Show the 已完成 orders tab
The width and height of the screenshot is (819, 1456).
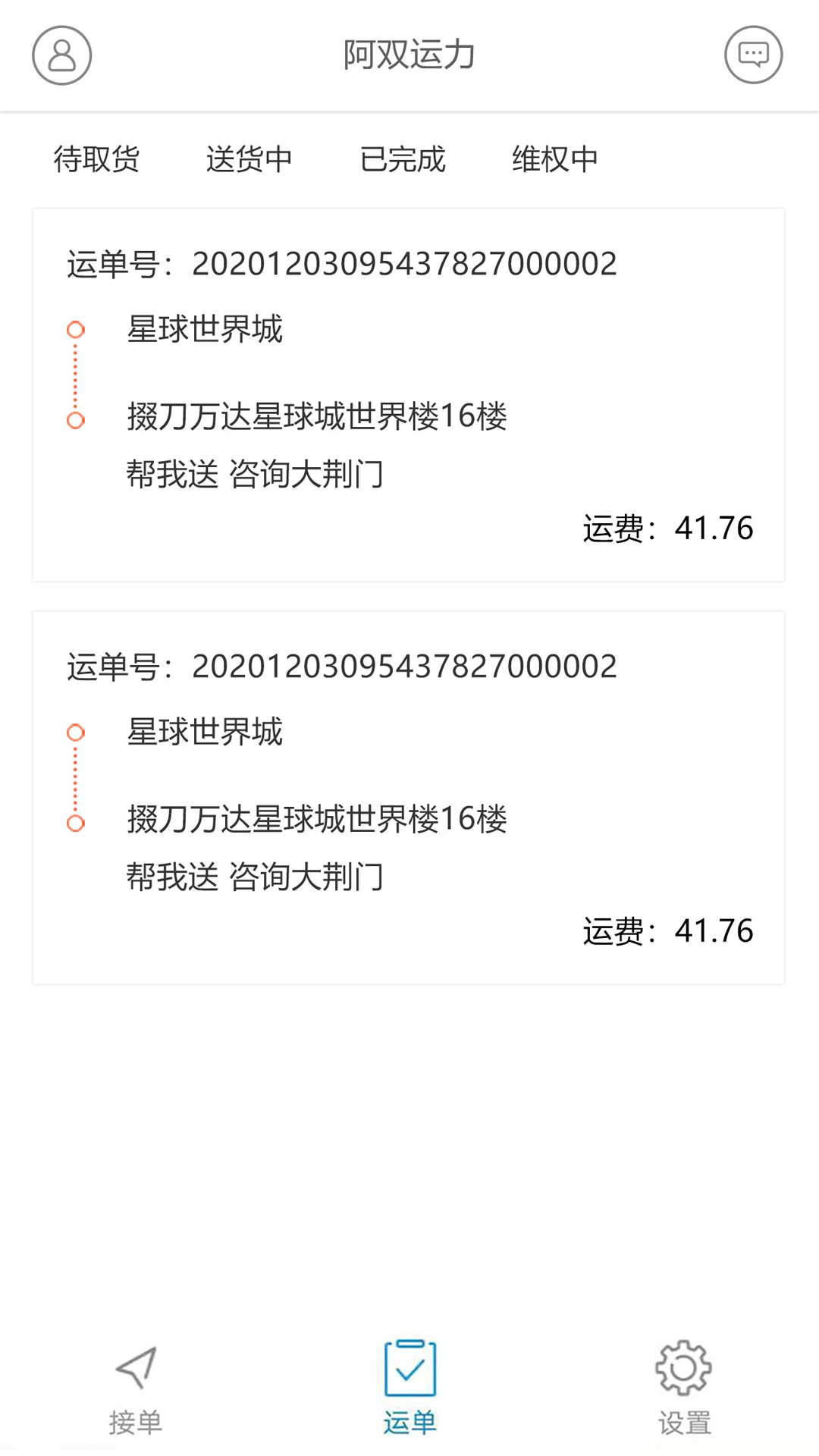pos(403,159)
